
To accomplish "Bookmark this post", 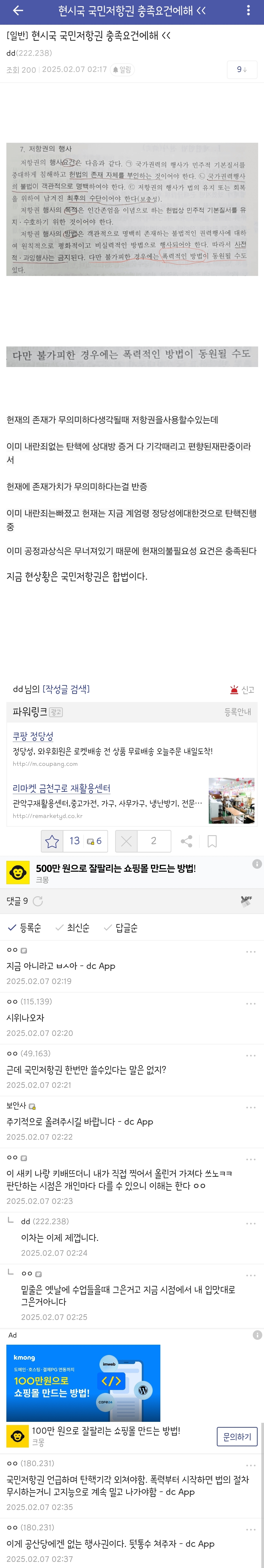I will [x=212, y=841].
